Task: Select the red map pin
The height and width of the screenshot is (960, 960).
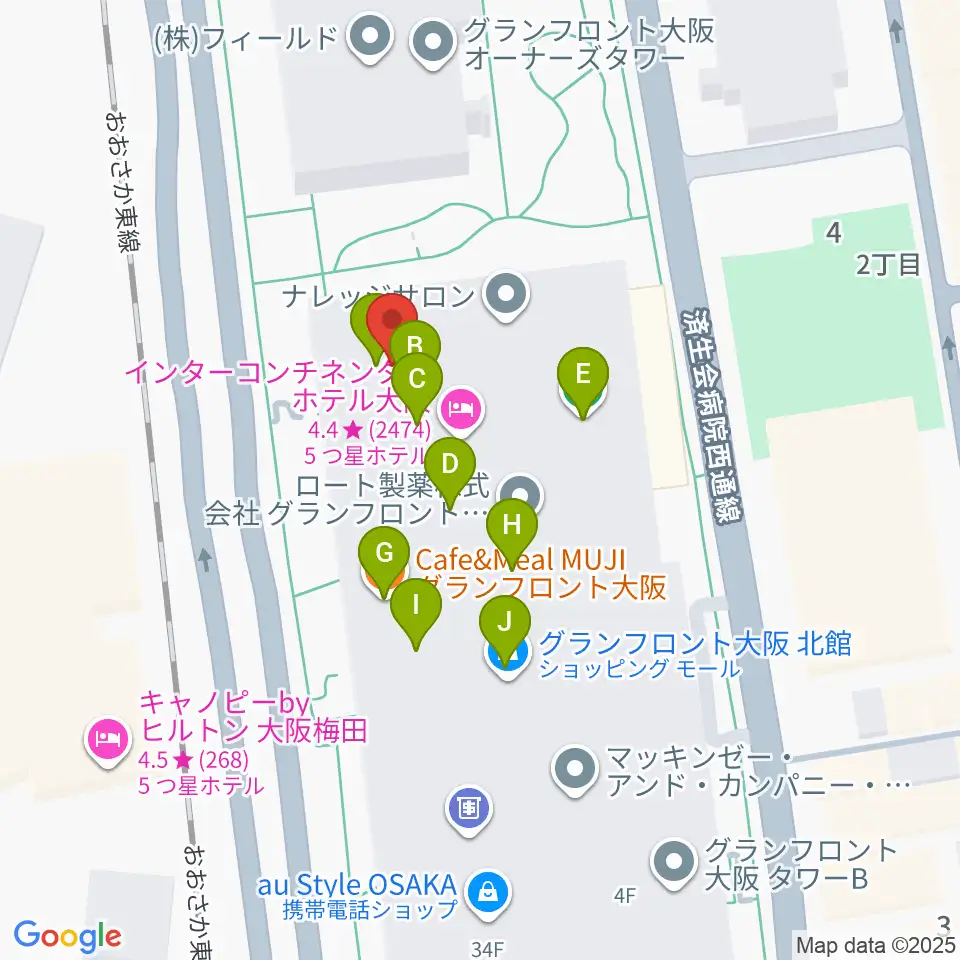Action: click(x=390, y=321)
